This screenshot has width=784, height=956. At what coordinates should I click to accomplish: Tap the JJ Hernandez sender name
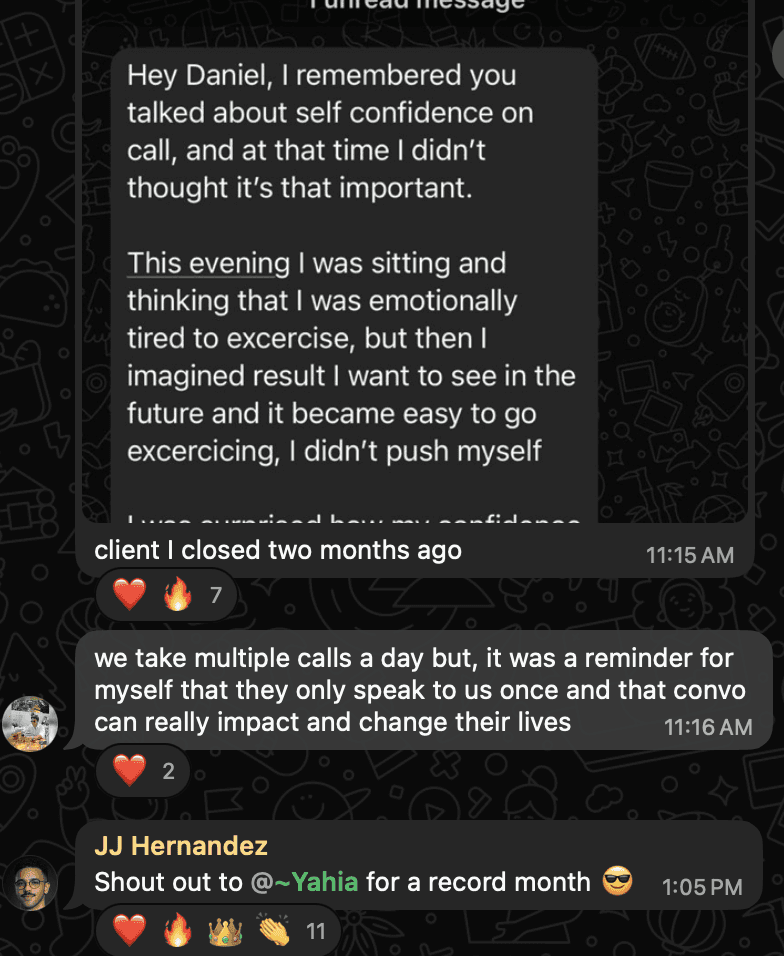pyautogui.click(x=181, y=846)
